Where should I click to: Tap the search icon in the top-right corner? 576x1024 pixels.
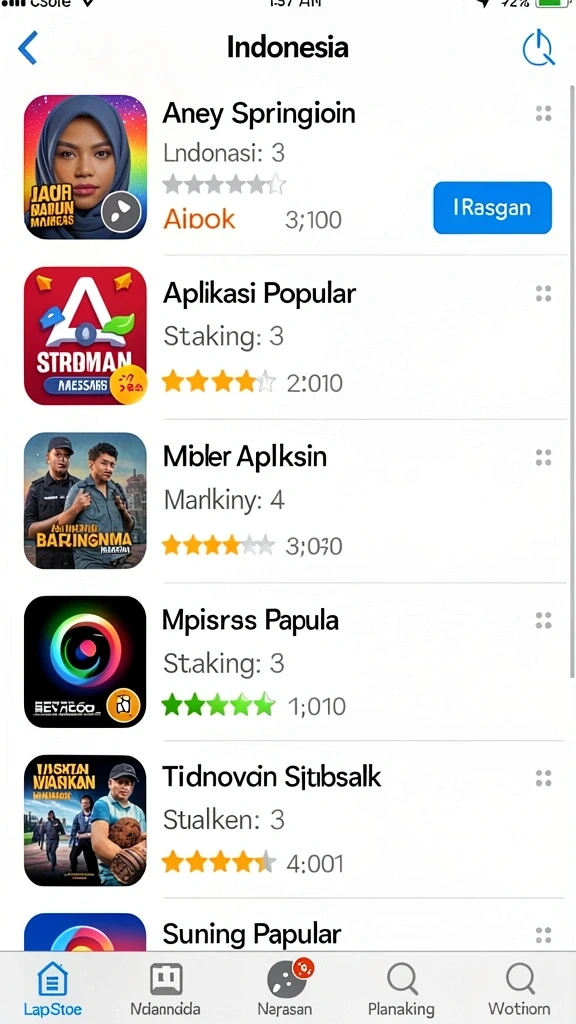[x=538, y=48]
